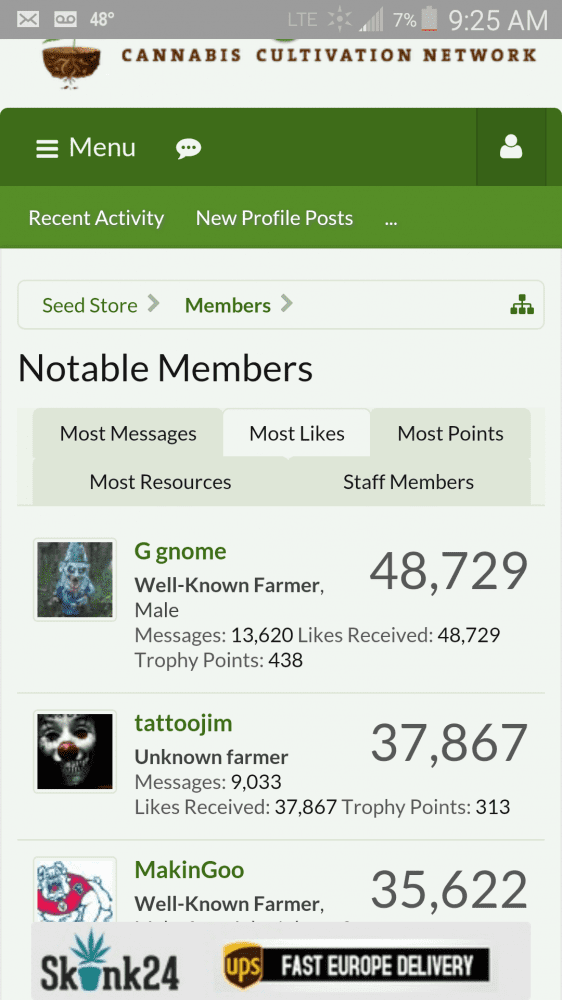Tap G gnome's avatar picture
This screenshot has height=1000, width=562.
pos(75,579)
